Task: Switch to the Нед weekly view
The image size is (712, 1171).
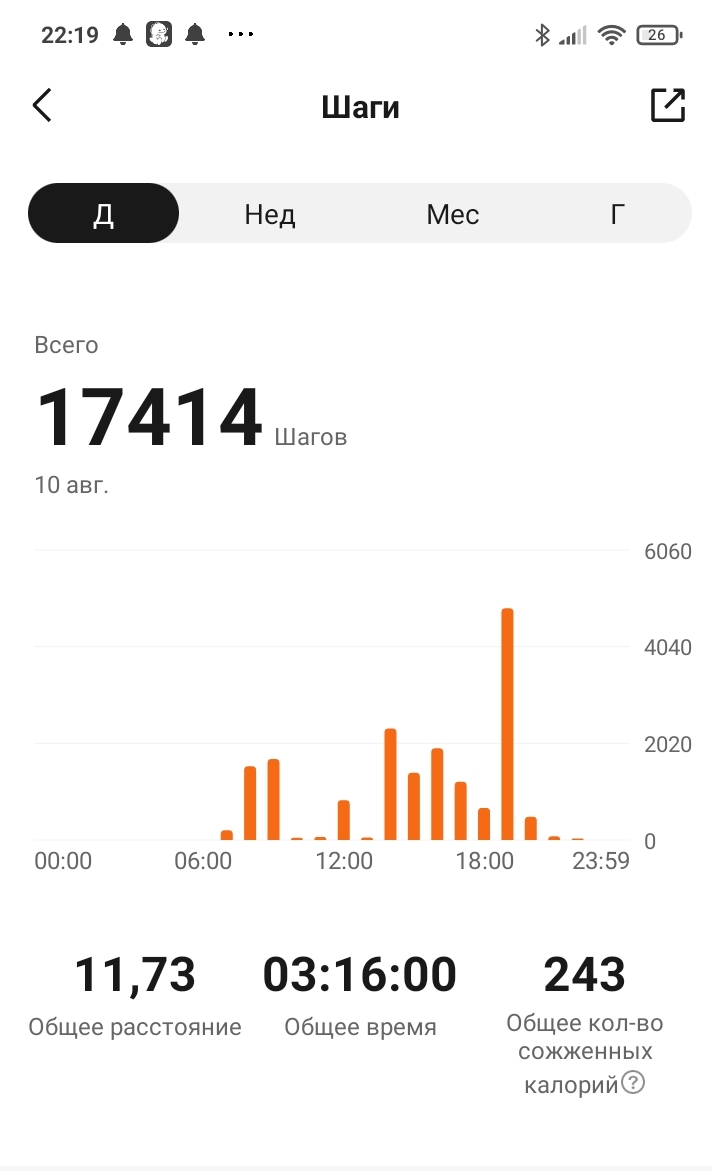Action: coord(270,214)
